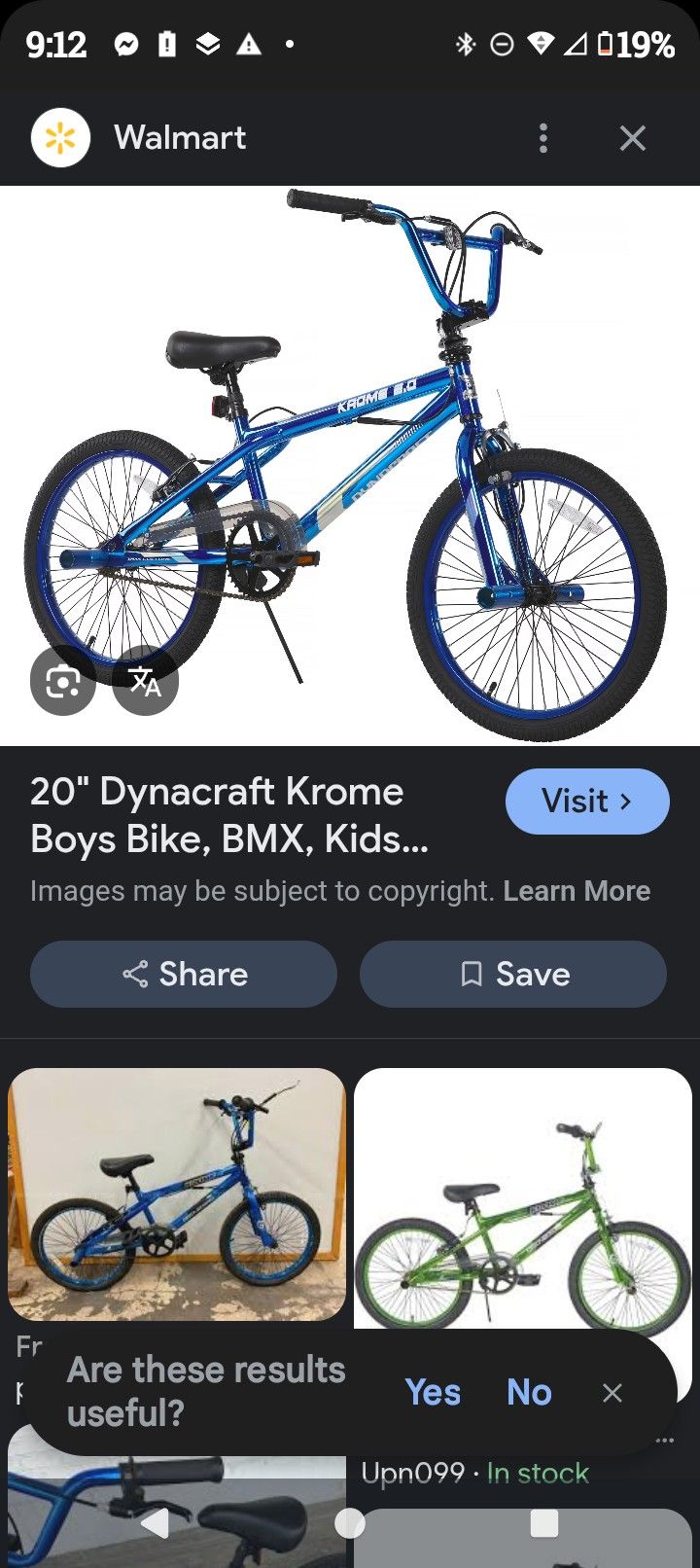
Task: Open the Learn More copyright link
Action: click(577, 890)
